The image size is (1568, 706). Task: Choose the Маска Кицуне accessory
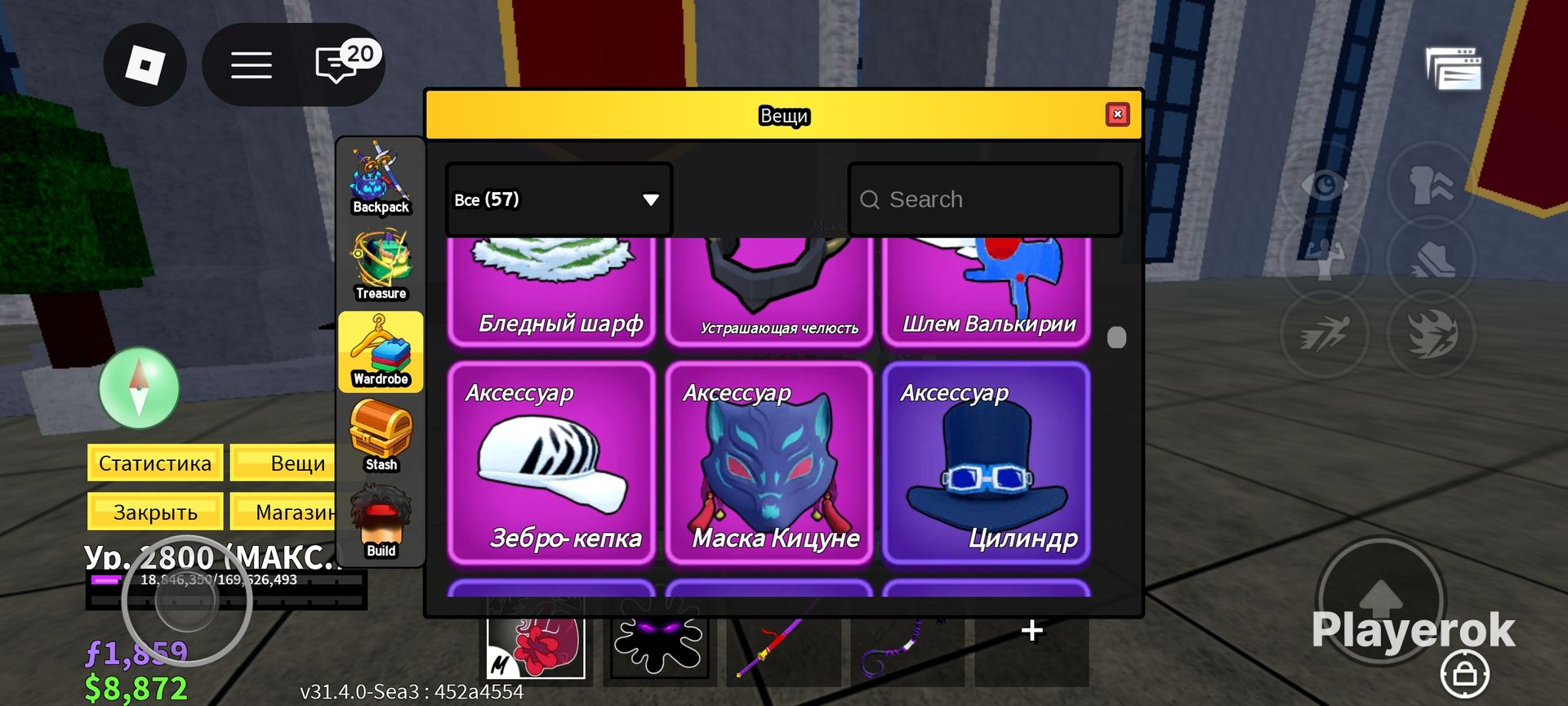769,463
